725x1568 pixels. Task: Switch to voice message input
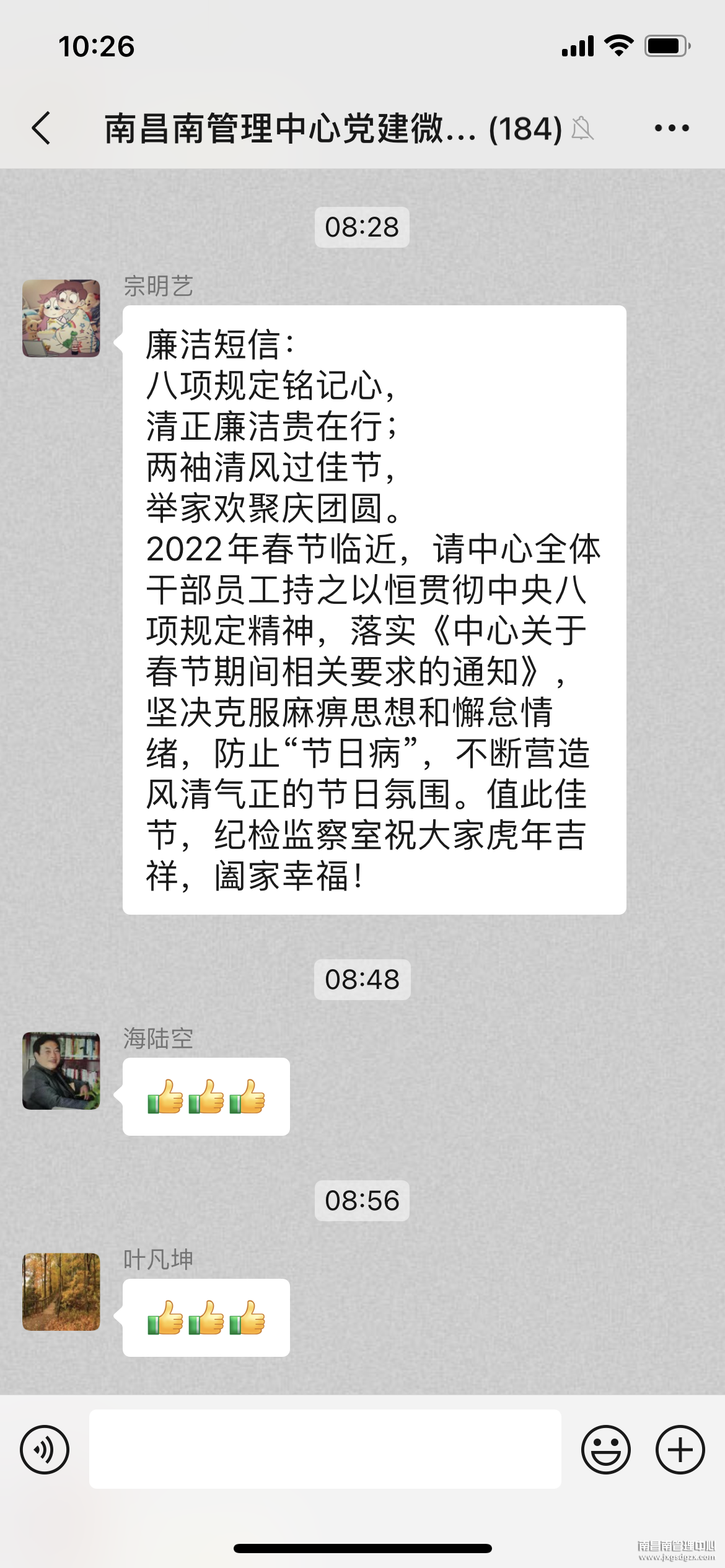(x=45, y=1449)
